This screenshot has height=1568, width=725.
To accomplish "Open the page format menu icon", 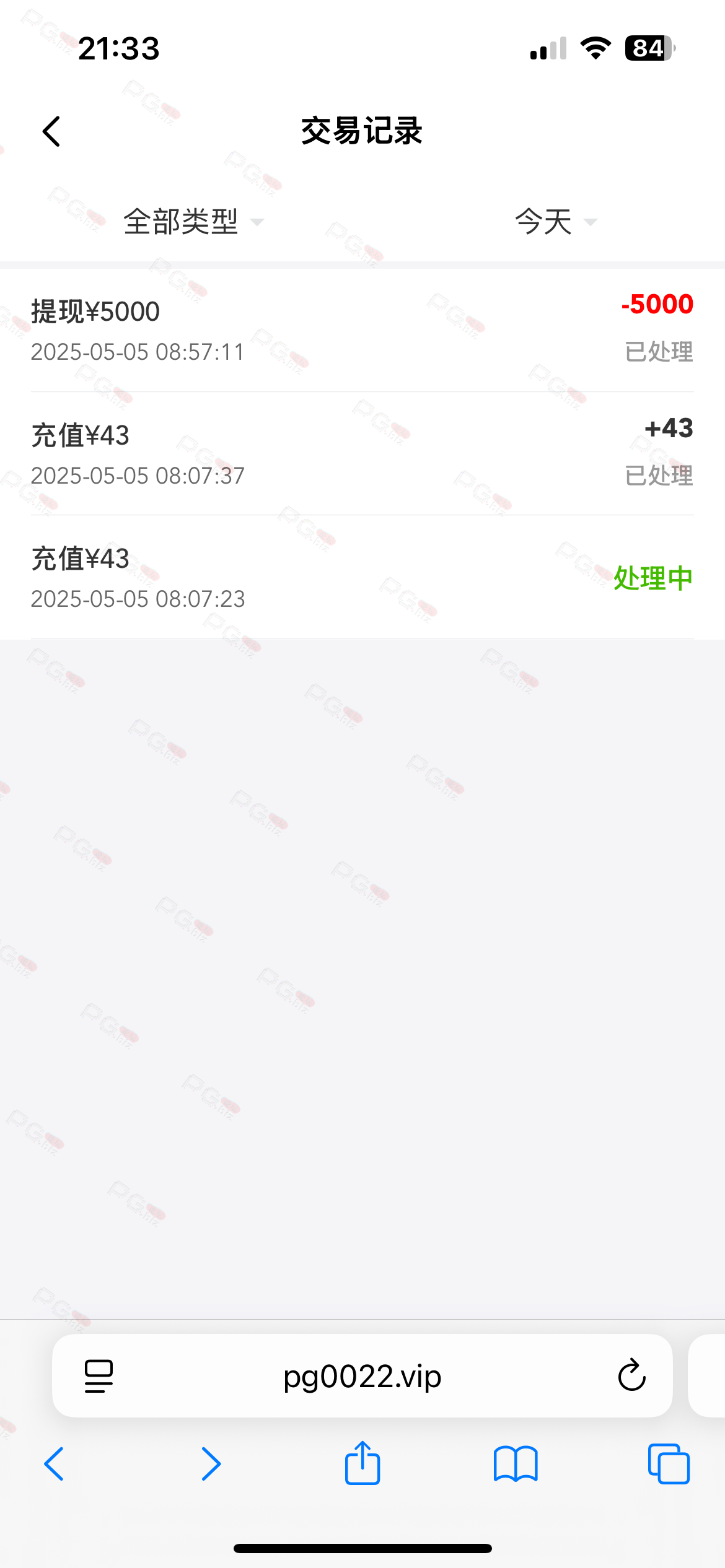I will pyautogui.click(x=99, y=1376).
